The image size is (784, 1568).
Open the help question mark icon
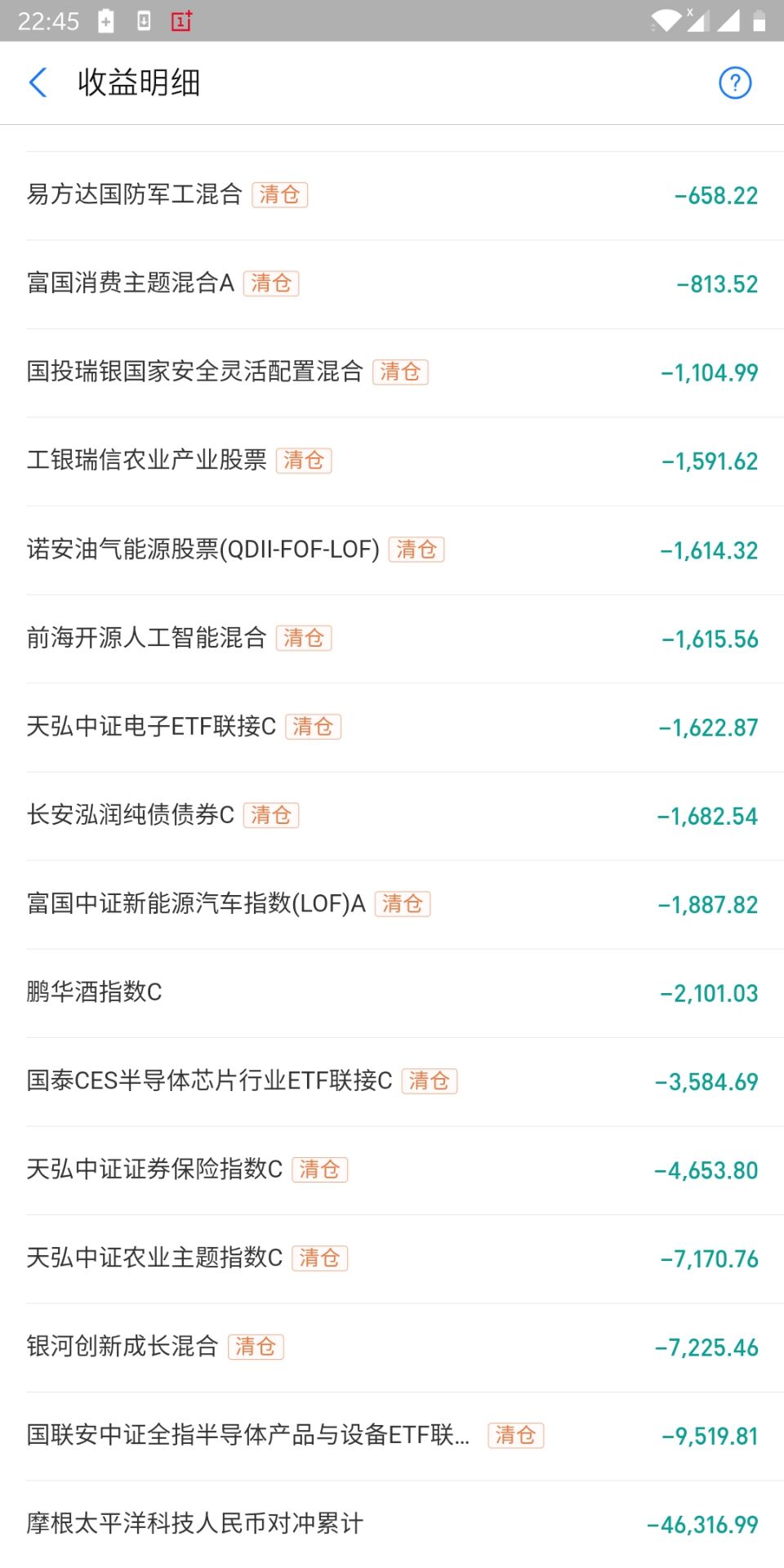click(x=733, y=82)
